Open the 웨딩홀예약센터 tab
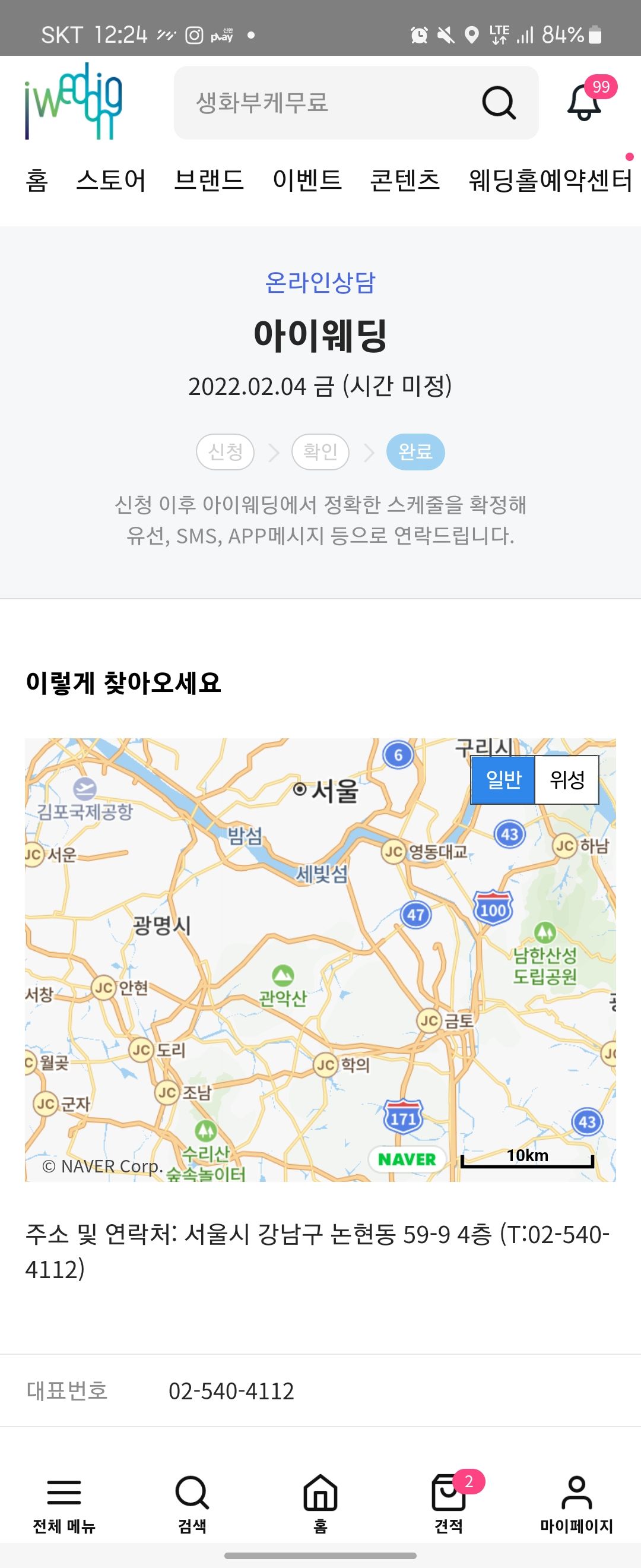 coord(550,180)
